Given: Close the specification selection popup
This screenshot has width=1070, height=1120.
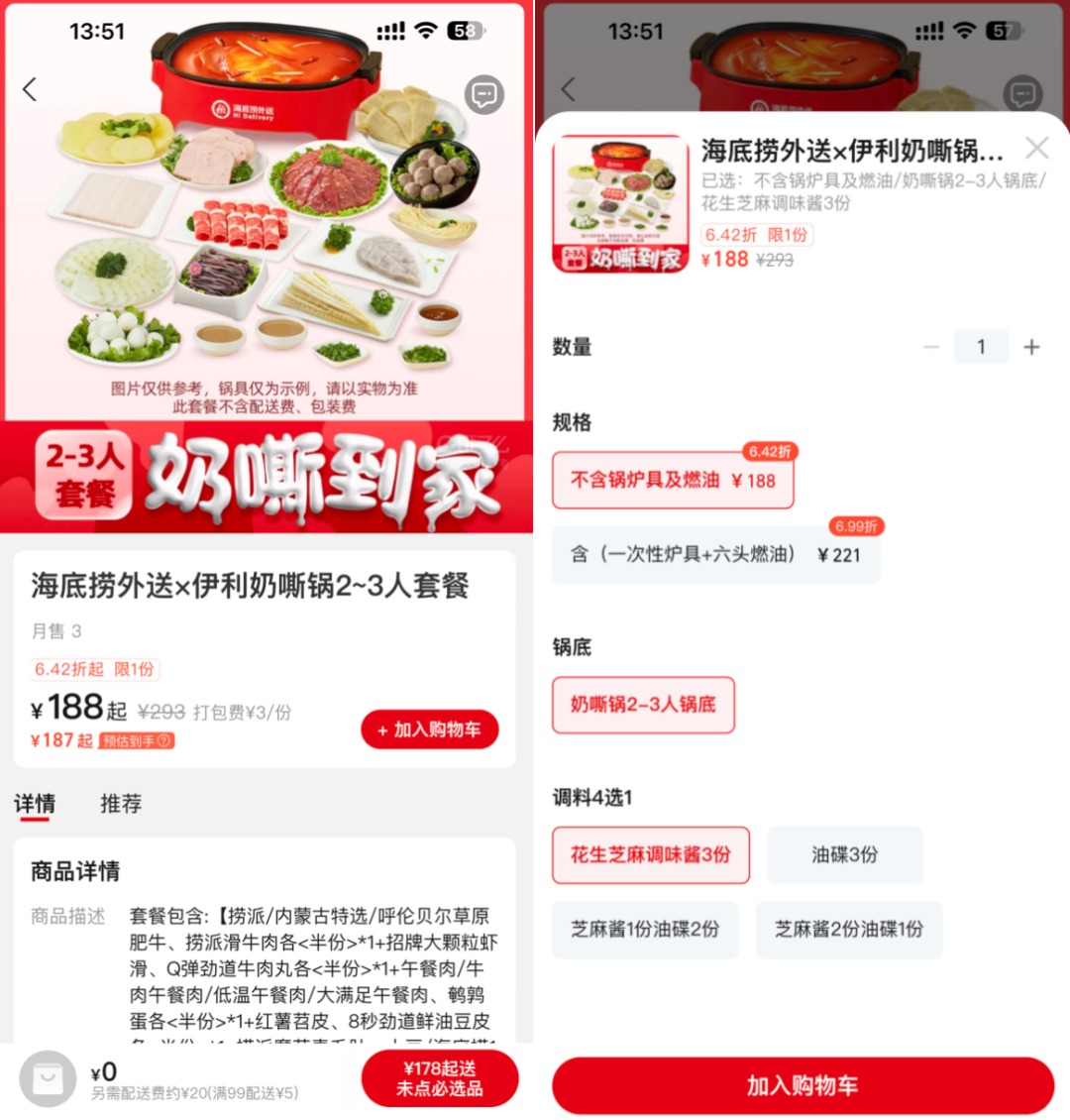Looking at the screenshot, I should (x=1036, y=149).
